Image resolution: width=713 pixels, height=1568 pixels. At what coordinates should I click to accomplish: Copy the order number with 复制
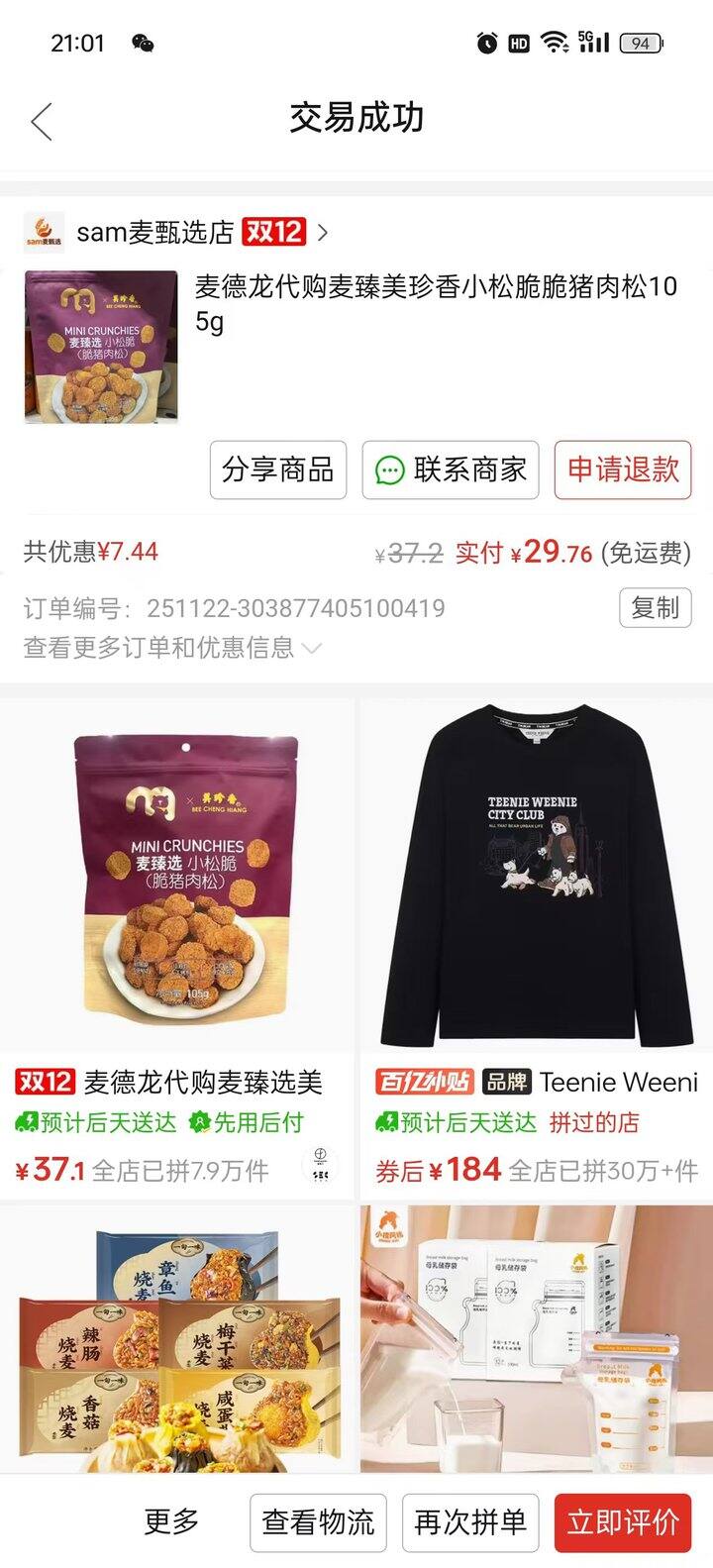(x=655, y=607)
